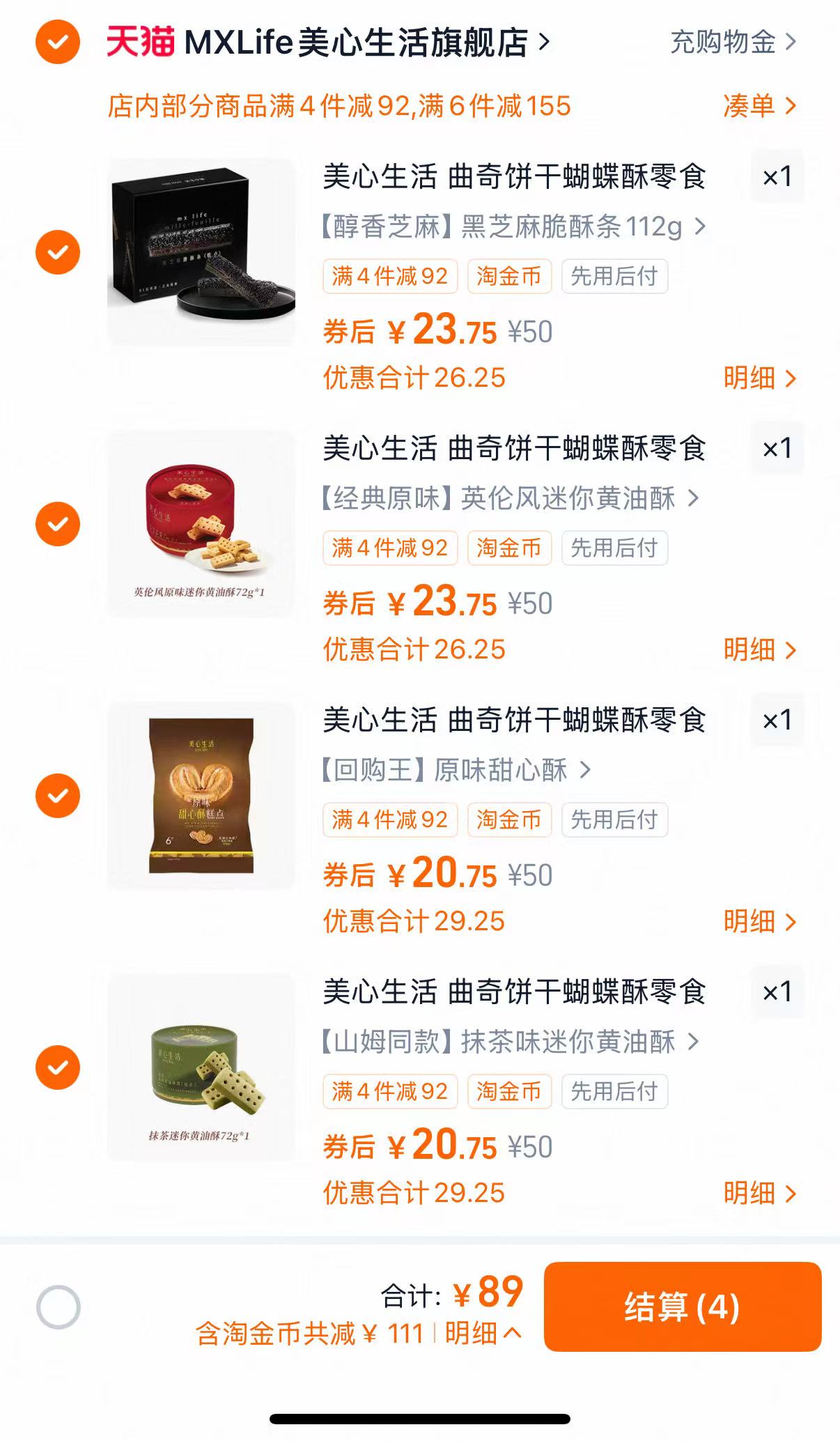
Task: Uncheck the MXLife美心生活旗舰店 store checkbox
Action: pyautogui.click(x=58, y=43)
